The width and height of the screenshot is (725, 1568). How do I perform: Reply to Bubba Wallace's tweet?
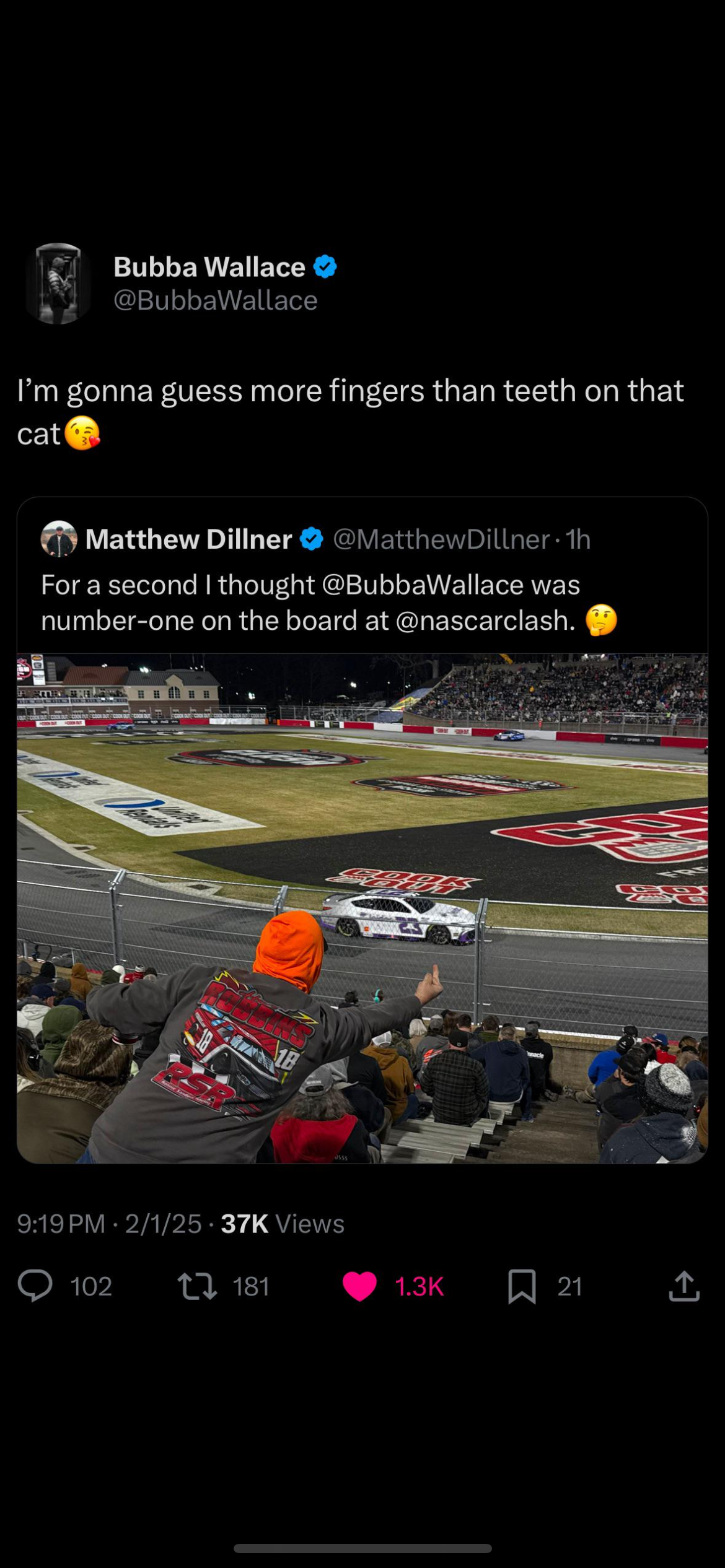[35, 1286]
